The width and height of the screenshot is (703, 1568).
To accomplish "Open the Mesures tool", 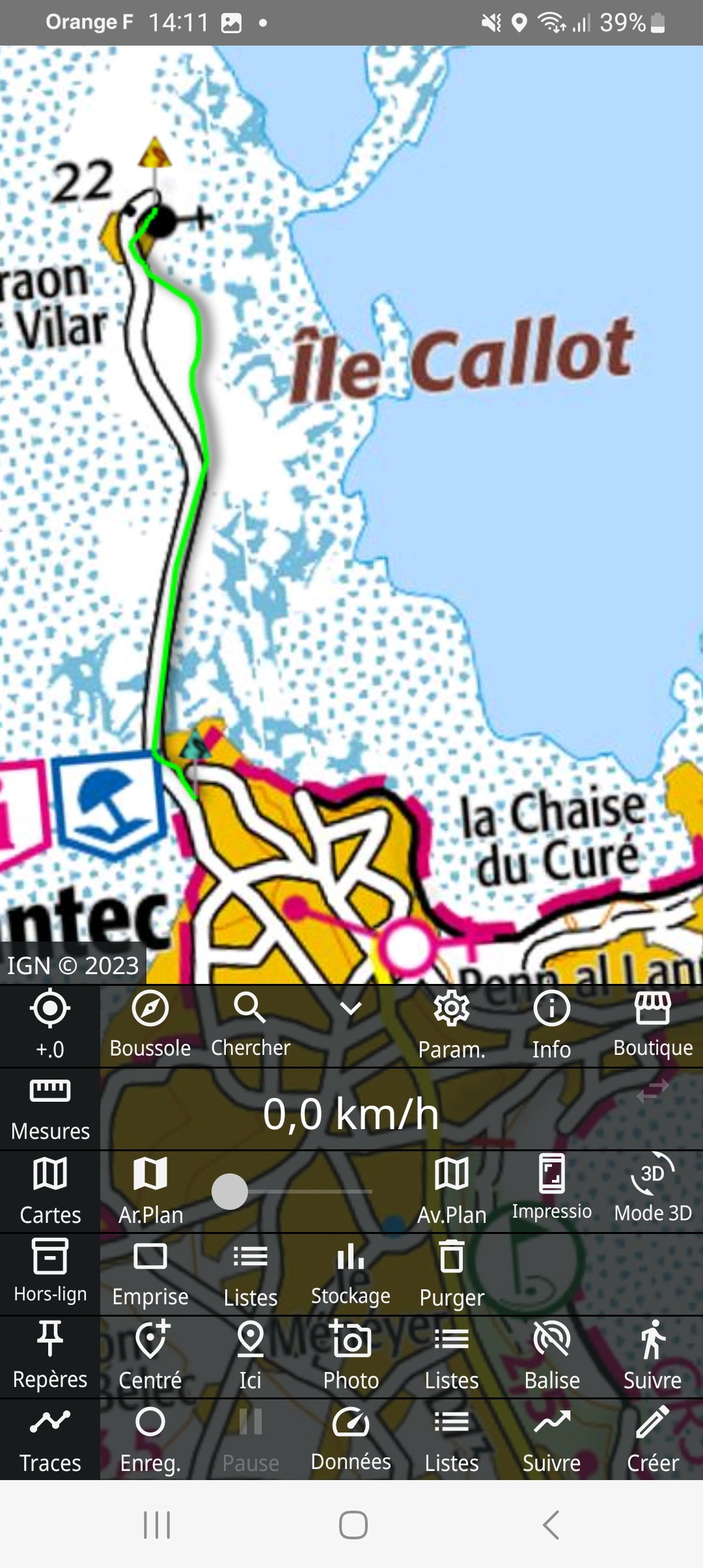I will coord(50,1108).
